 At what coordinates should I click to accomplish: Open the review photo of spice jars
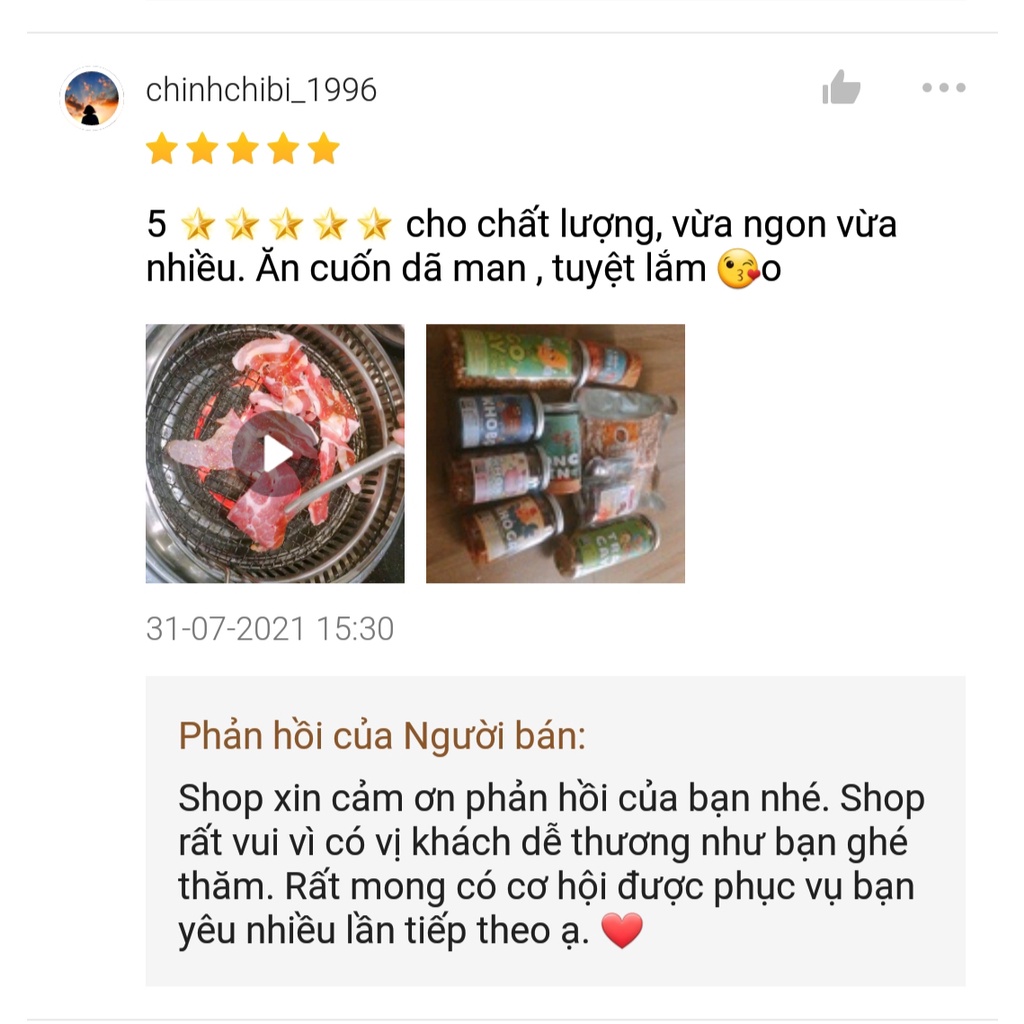coord(555,453)
